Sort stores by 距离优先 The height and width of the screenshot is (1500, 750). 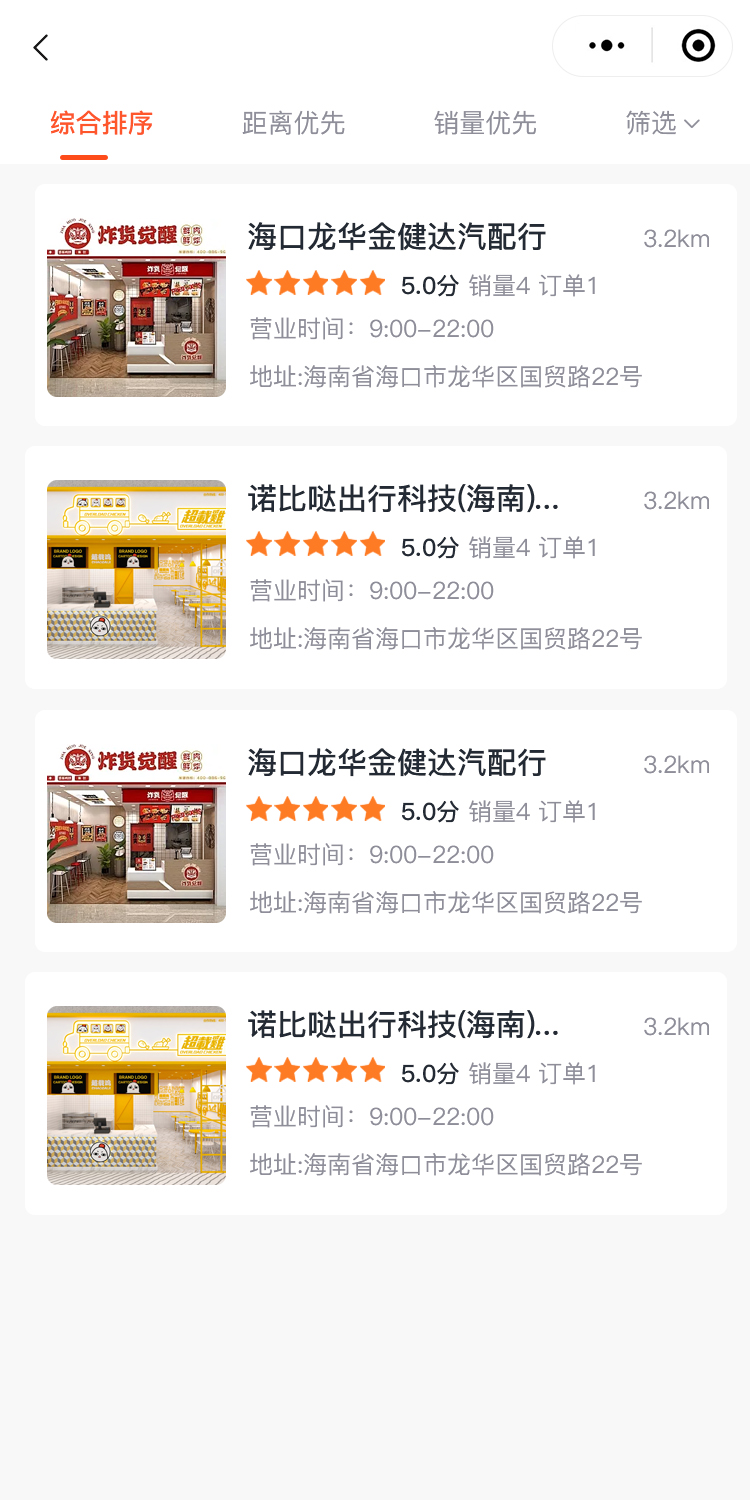[x=293, y=123]
